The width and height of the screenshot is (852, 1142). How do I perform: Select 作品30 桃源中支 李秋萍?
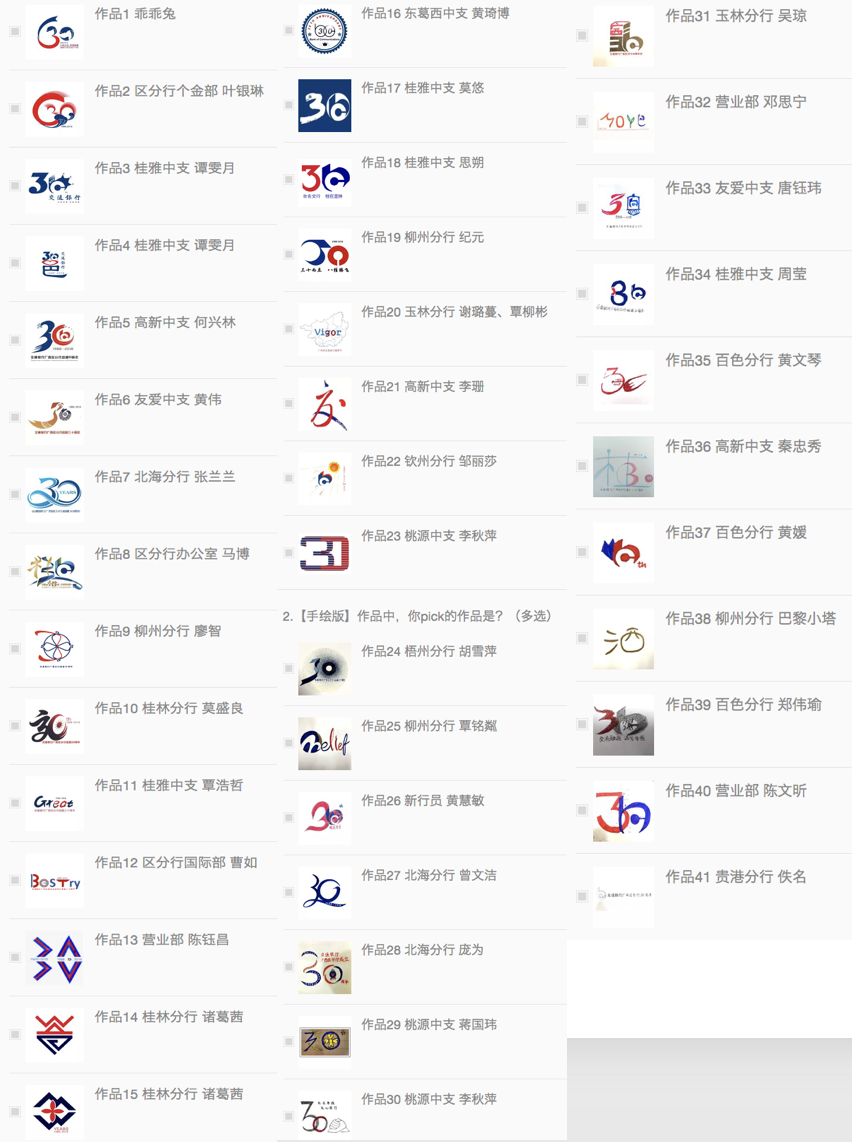click(288, 1116)
